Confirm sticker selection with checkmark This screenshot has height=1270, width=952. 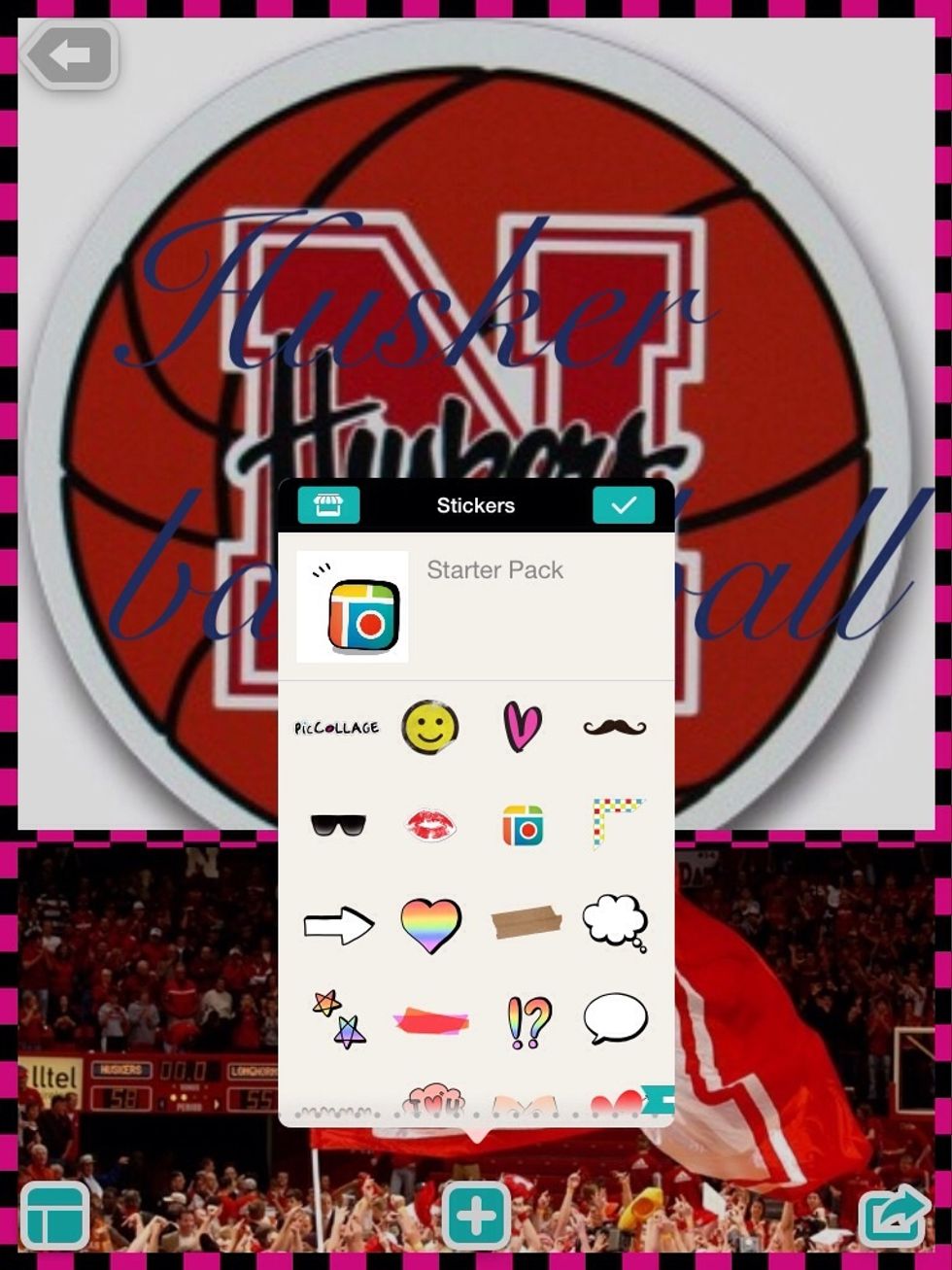(x=623, y=505)
